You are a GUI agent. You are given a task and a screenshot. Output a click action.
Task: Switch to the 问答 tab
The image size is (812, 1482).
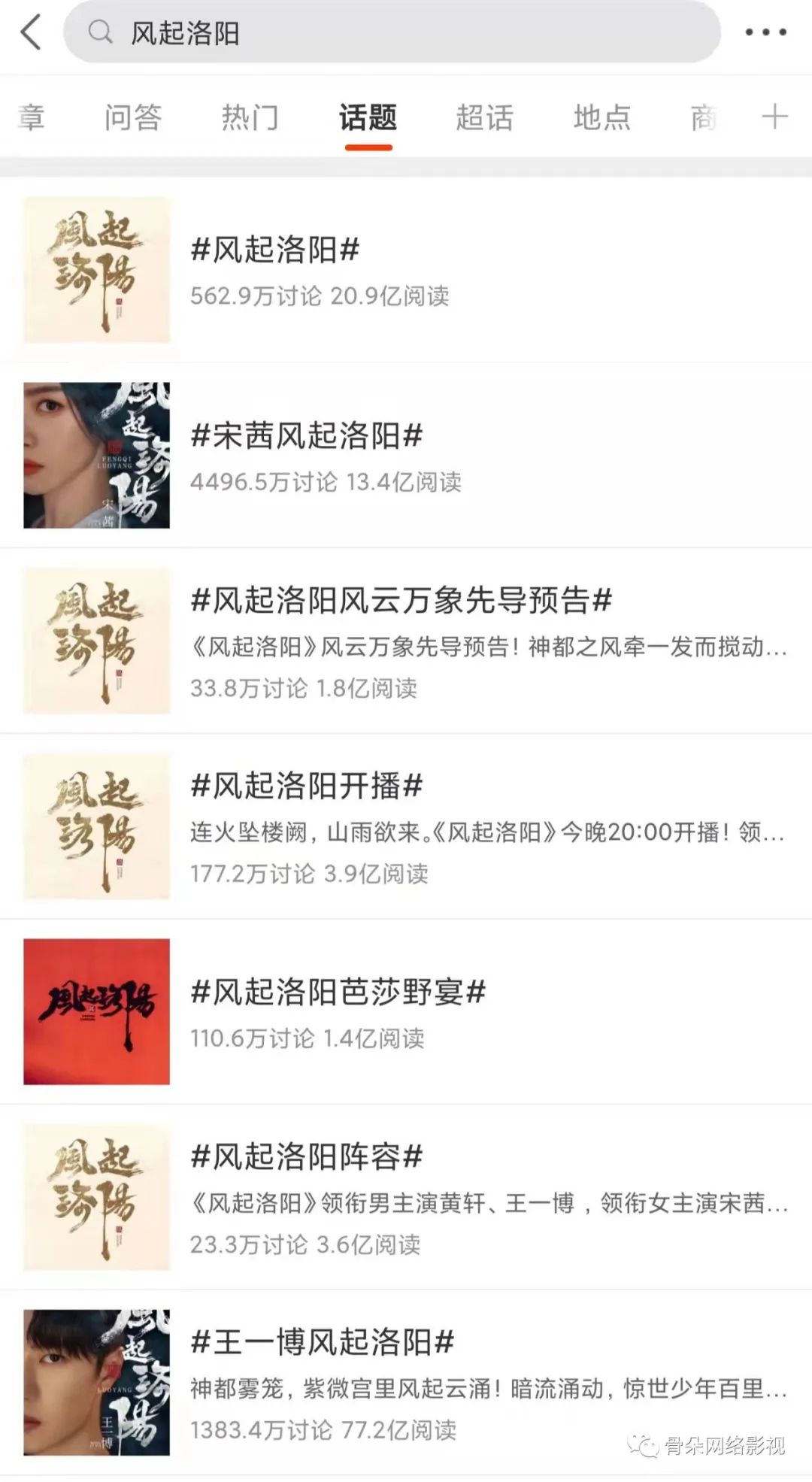[133, 117]
